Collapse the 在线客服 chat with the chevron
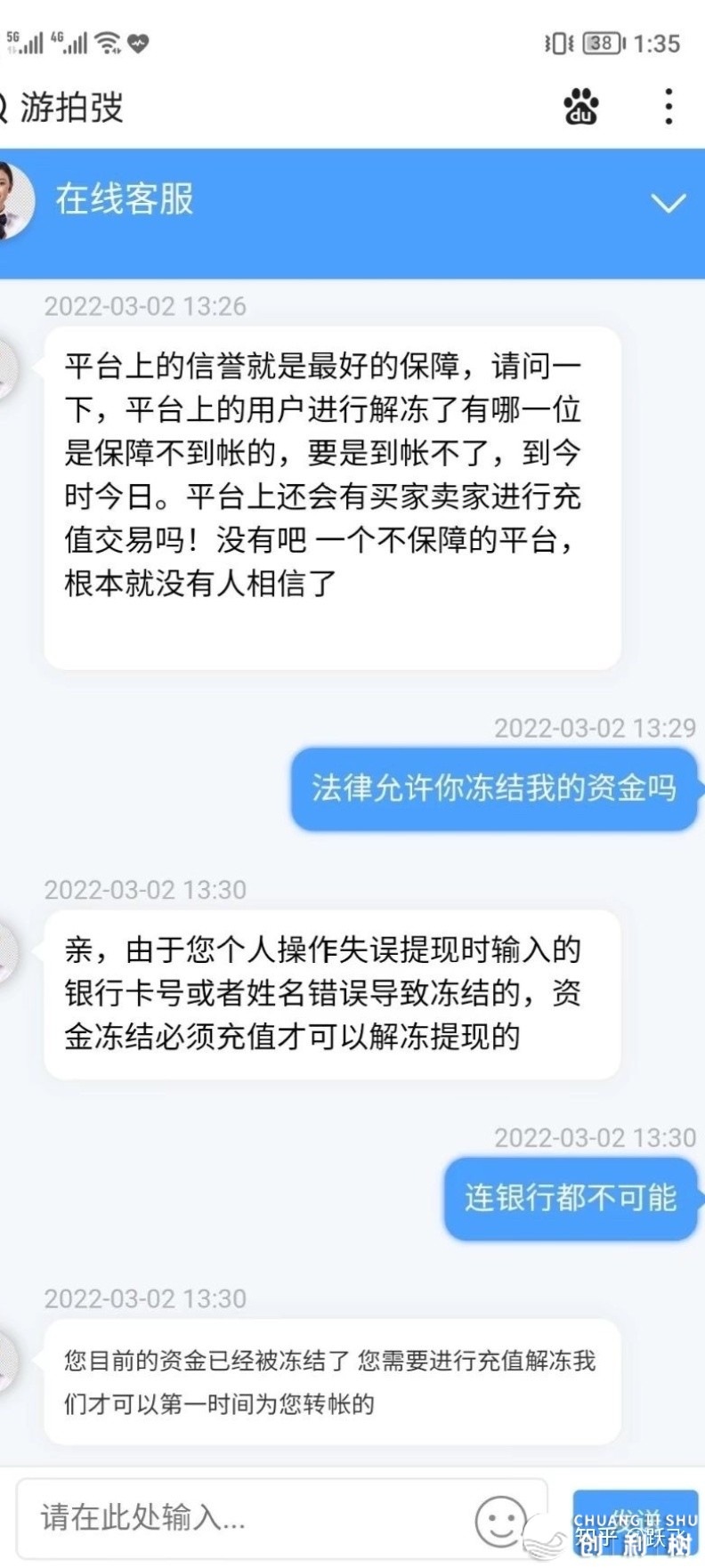This screenshot has width=705, height=1568. click(668, 203)
